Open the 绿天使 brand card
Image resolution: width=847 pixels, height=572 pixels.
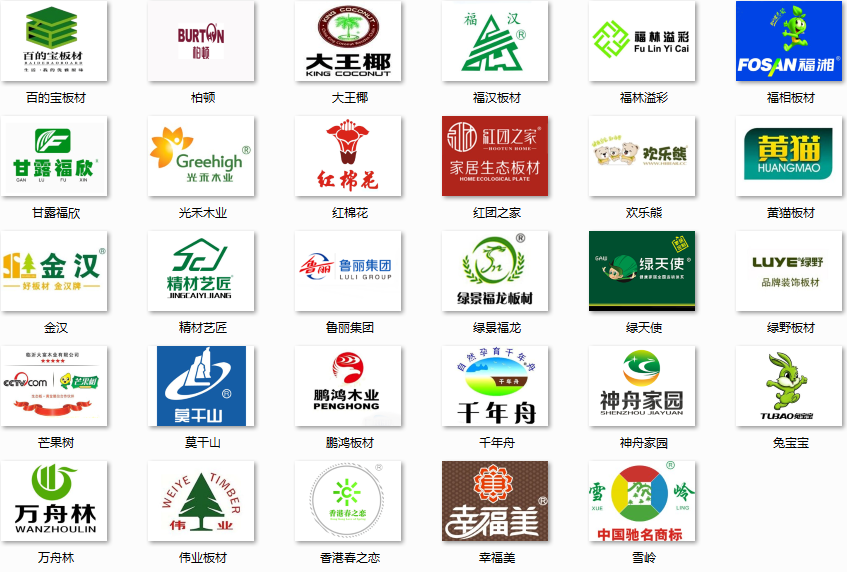[x=642, y=272]
